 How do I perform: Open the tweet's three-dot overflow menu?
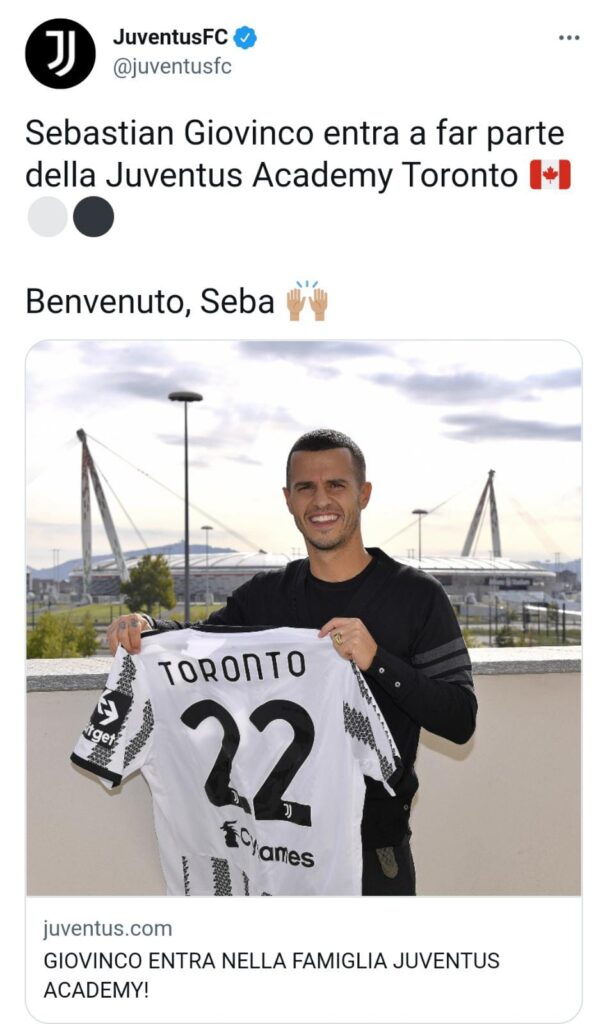(x=568, y=38)
